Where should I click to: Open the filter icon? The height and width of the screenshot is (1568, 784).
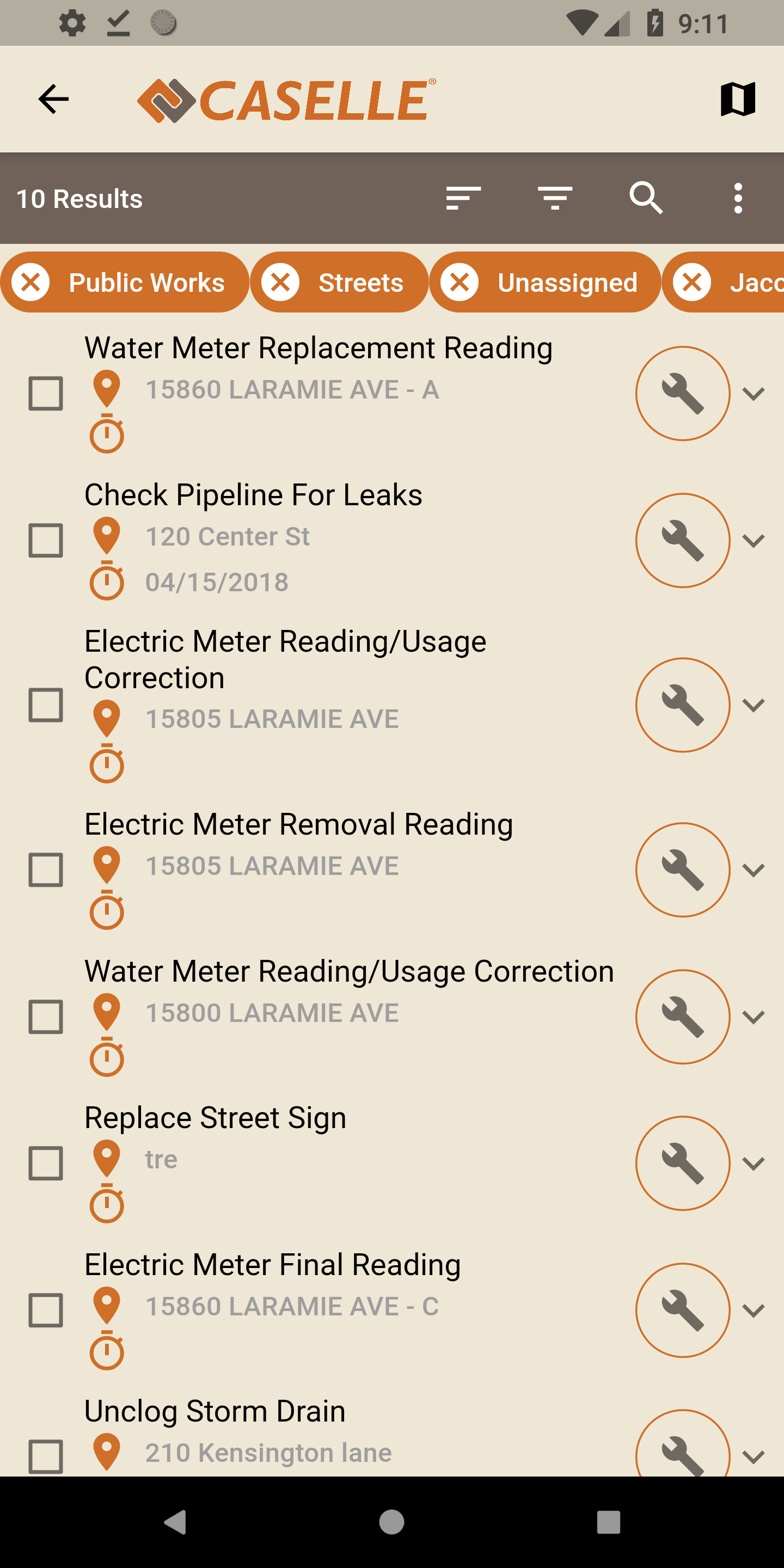pyautogui.click(x=555, y=198)
